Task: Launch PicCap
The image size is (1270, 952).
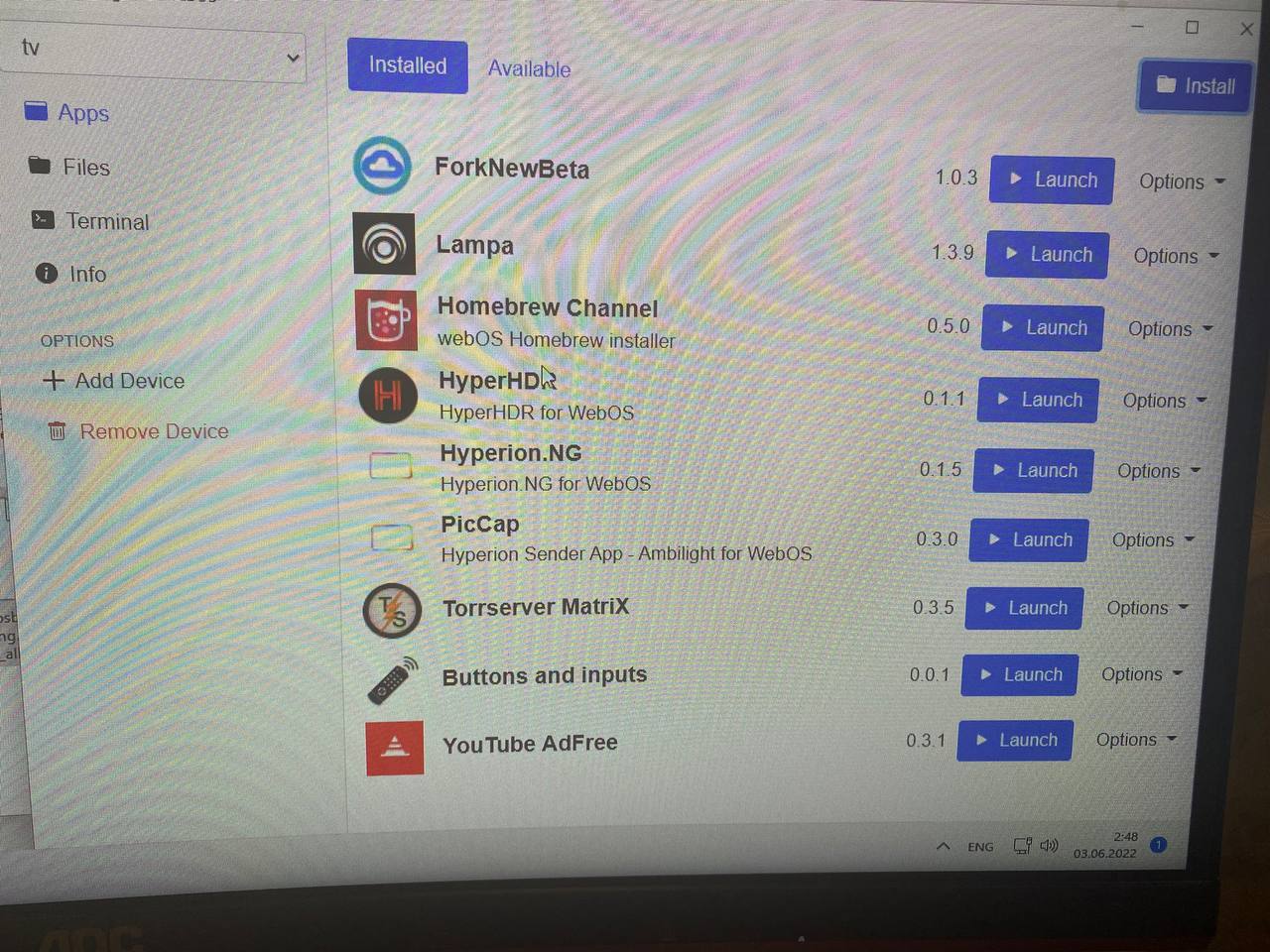Action: click(x=1029, y=540)
